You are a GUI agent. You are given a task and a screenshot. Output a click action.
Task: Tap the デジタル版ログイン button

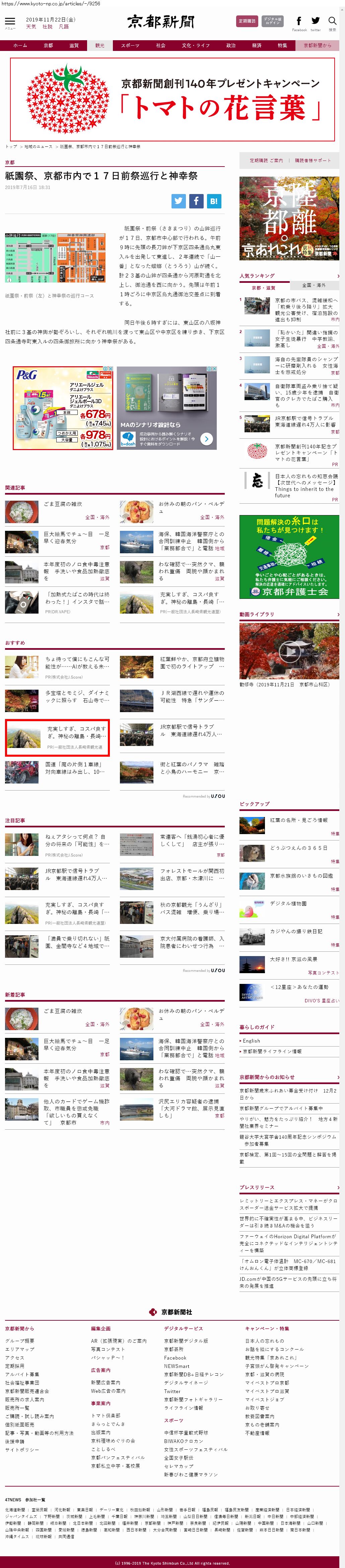273,21
